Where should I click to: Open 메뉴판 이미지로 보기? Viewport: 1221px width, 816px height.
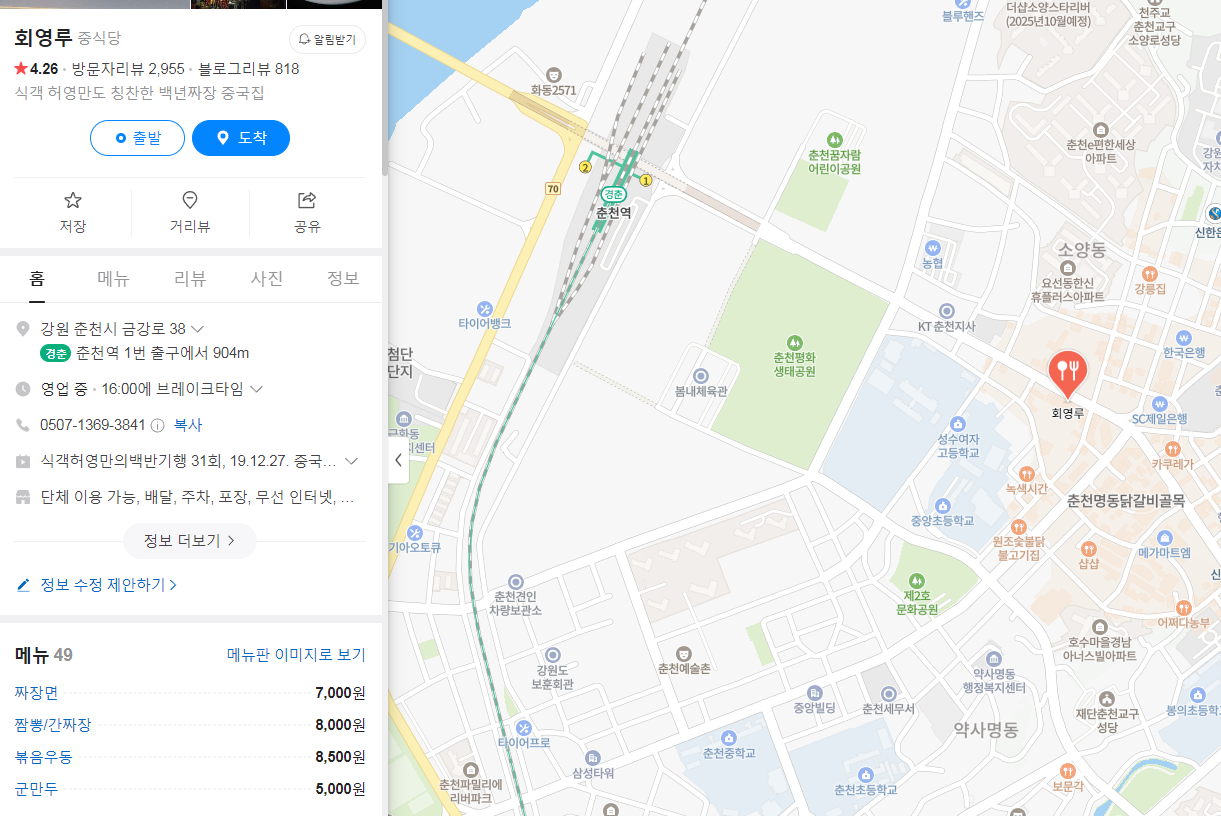click(296, 655)
